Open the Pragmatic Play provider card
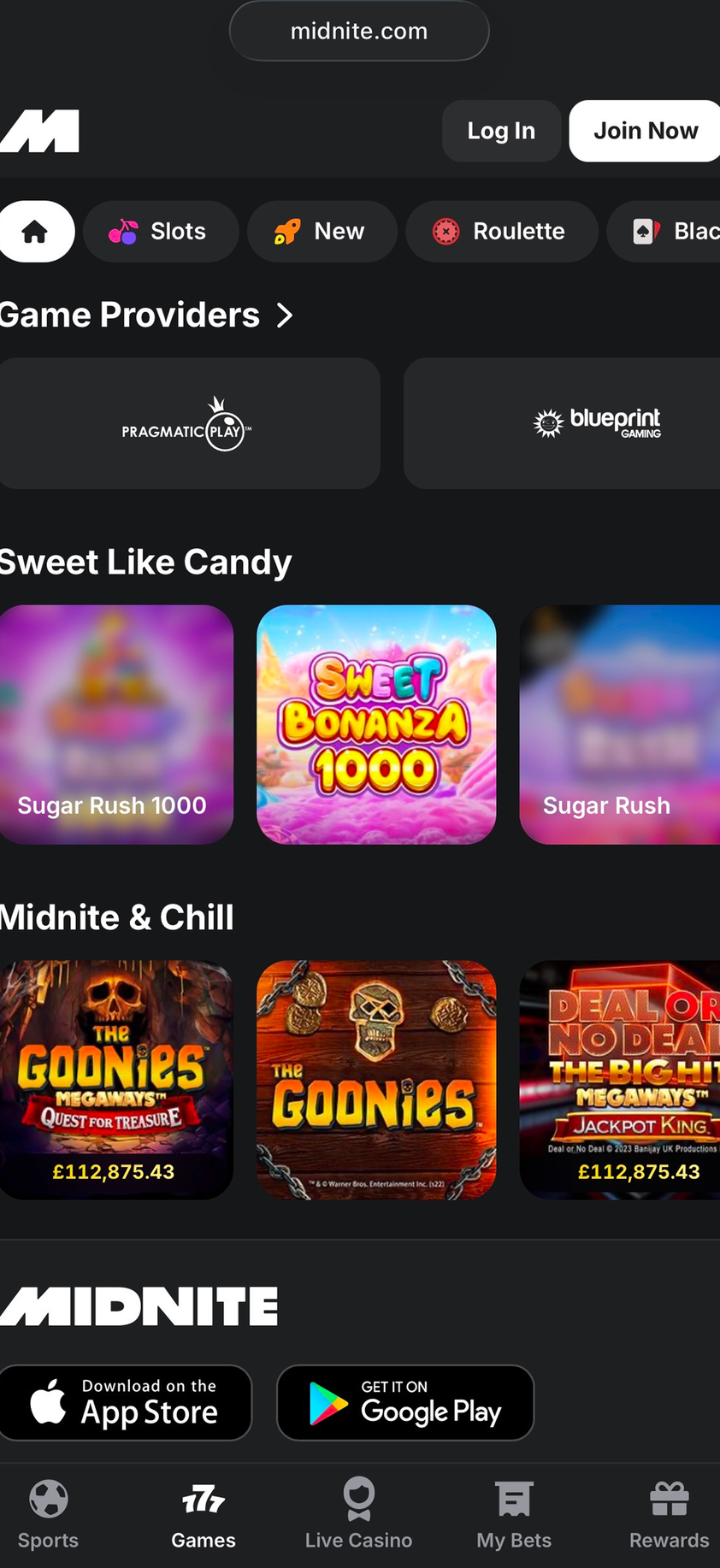This screenshot has height=1568, width=720. pyautogui.click(x=189, y=423)
